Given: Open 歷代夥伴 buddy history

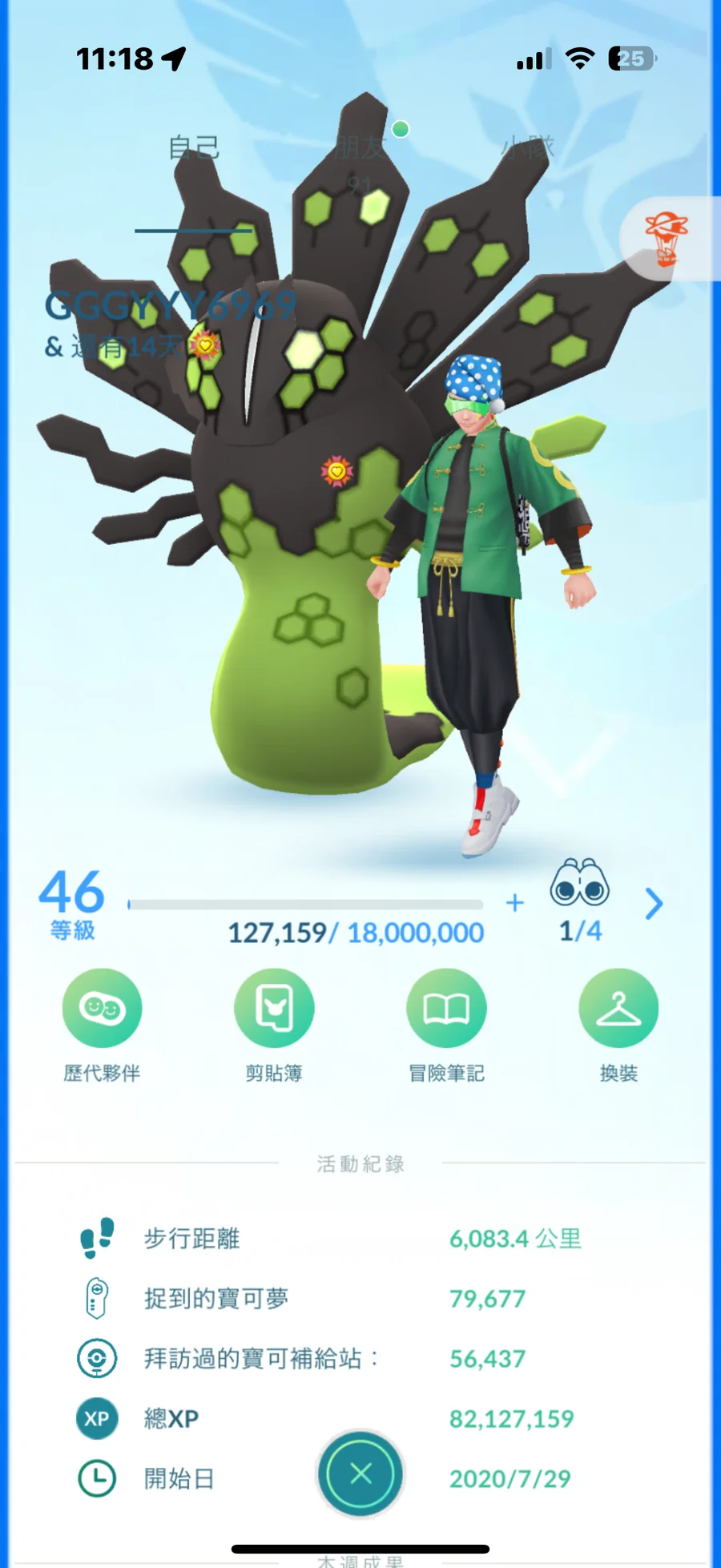Looking at the screenshot, I should 102,1008.
